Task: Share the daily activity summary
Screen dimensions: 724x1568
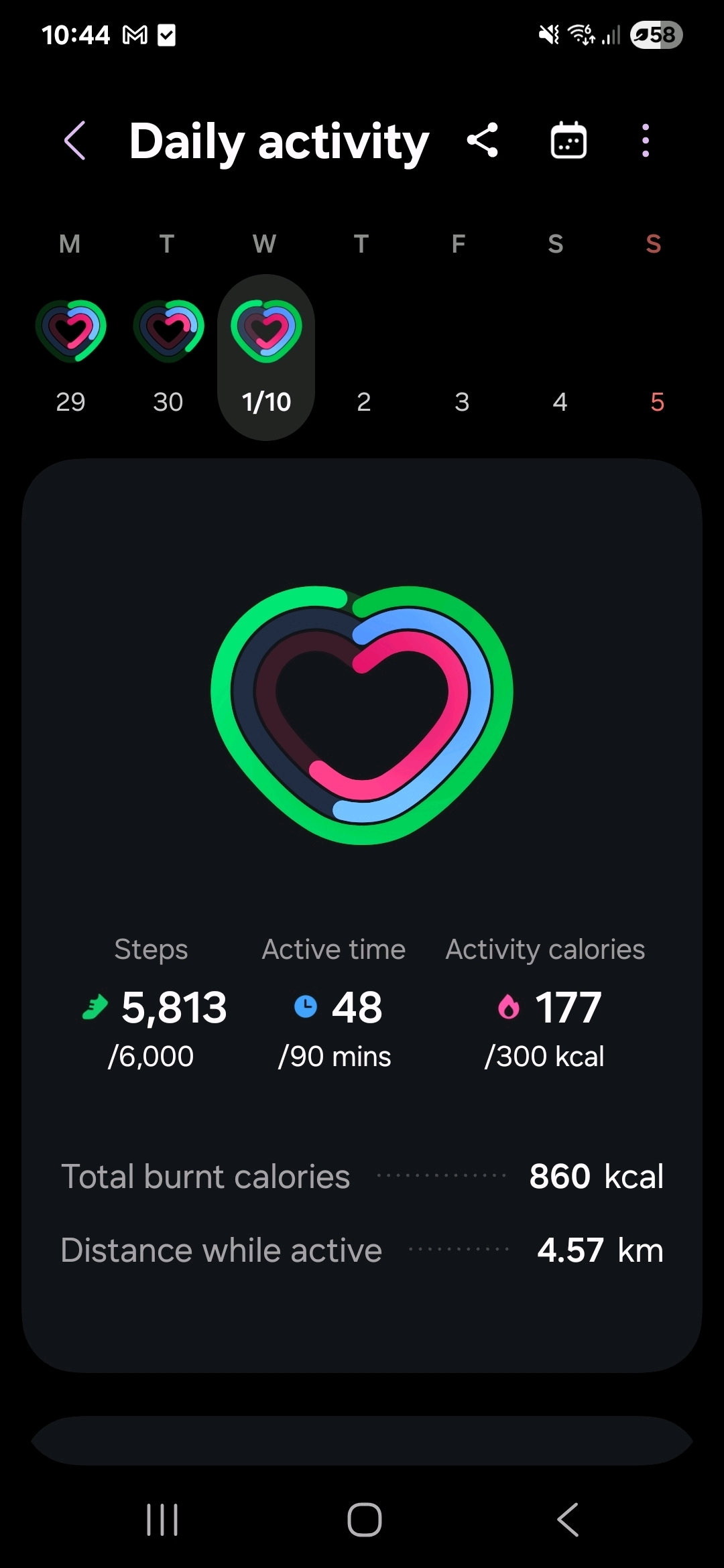Action: (483, 141)
